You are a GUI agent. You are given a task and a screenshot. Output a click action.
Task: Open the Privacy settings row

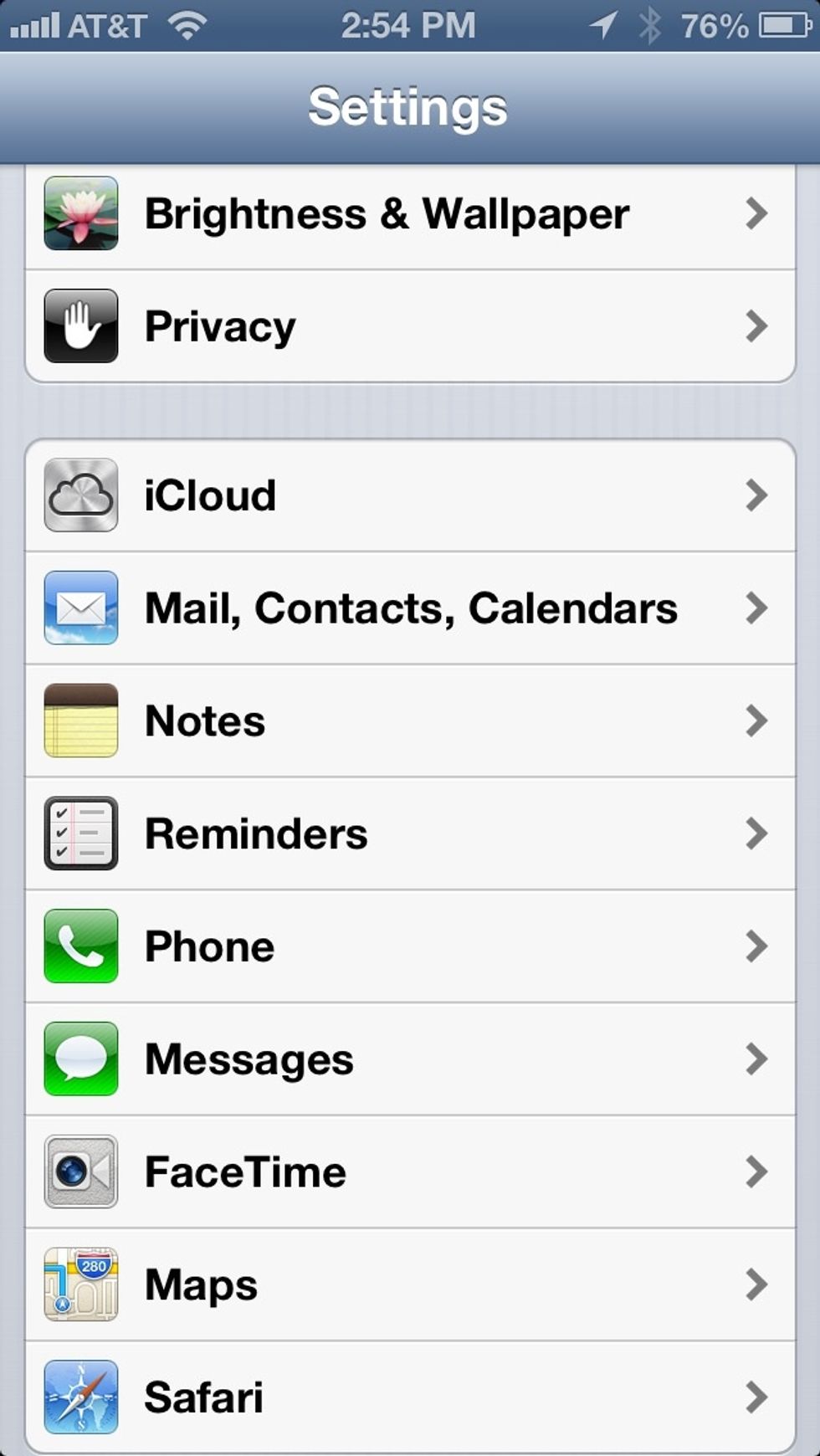[410, 326]
